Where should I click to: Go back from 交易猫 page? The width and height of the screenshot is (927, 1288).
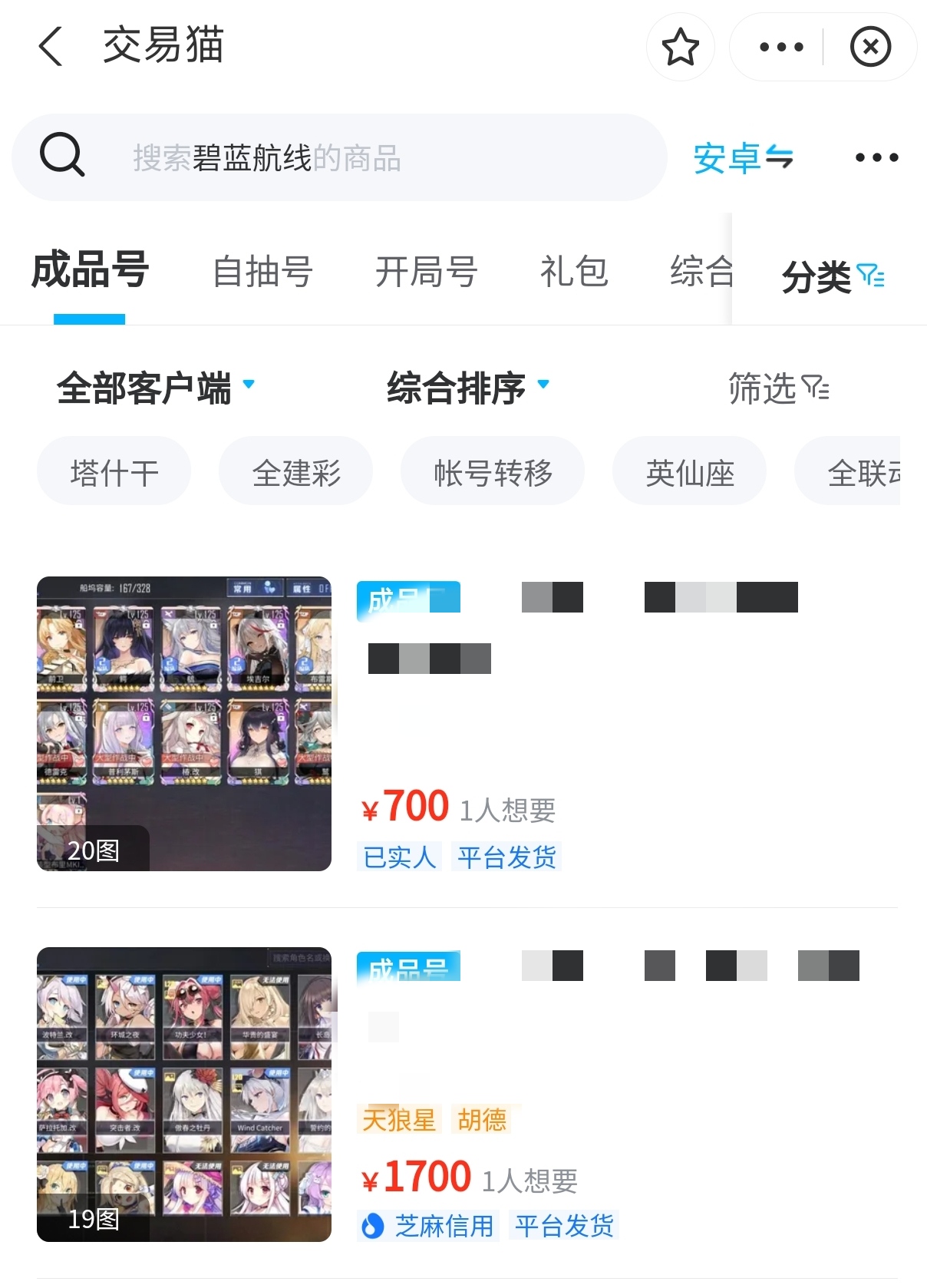click(x=51, y=46)
